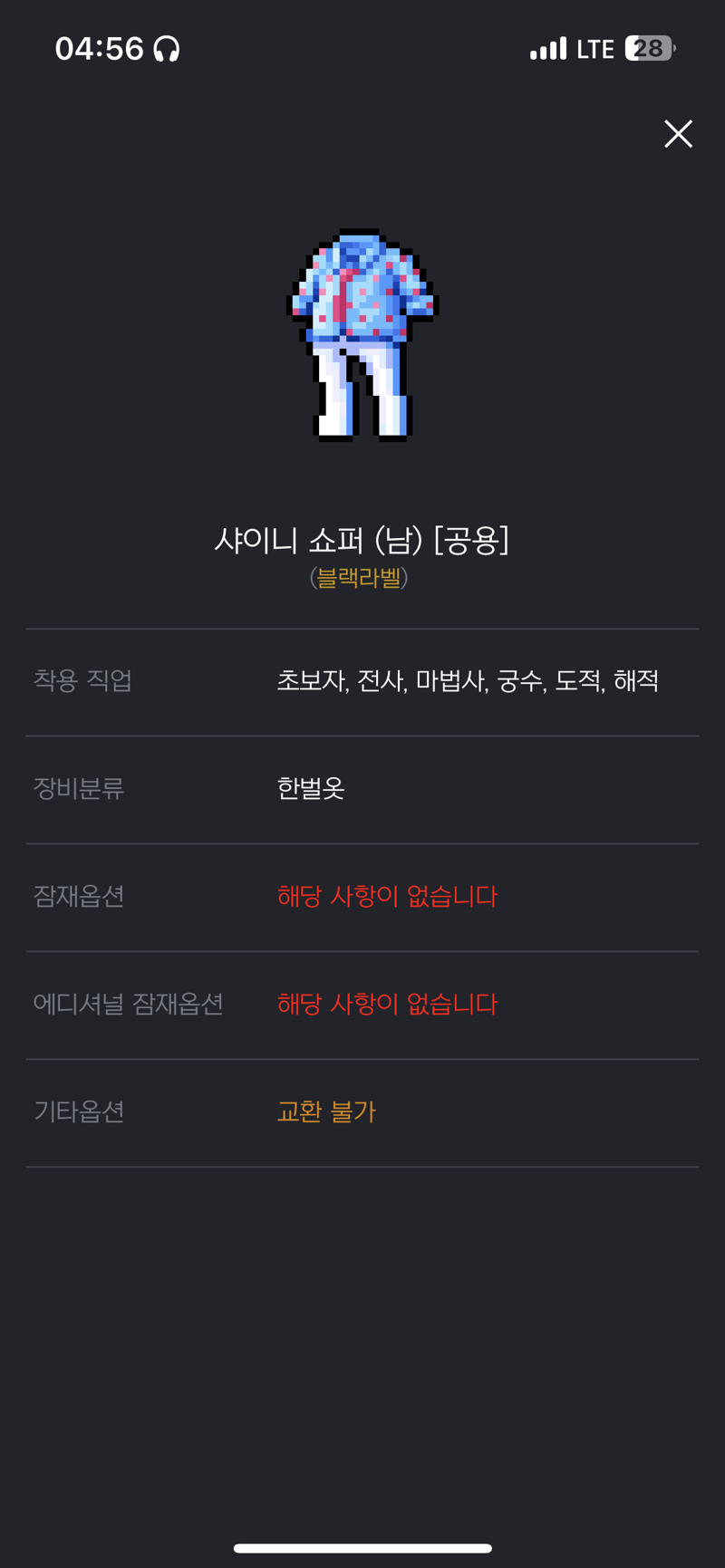The image size is (725, 1568).
Task: Close the item detail screen
Action: point(678,134)
